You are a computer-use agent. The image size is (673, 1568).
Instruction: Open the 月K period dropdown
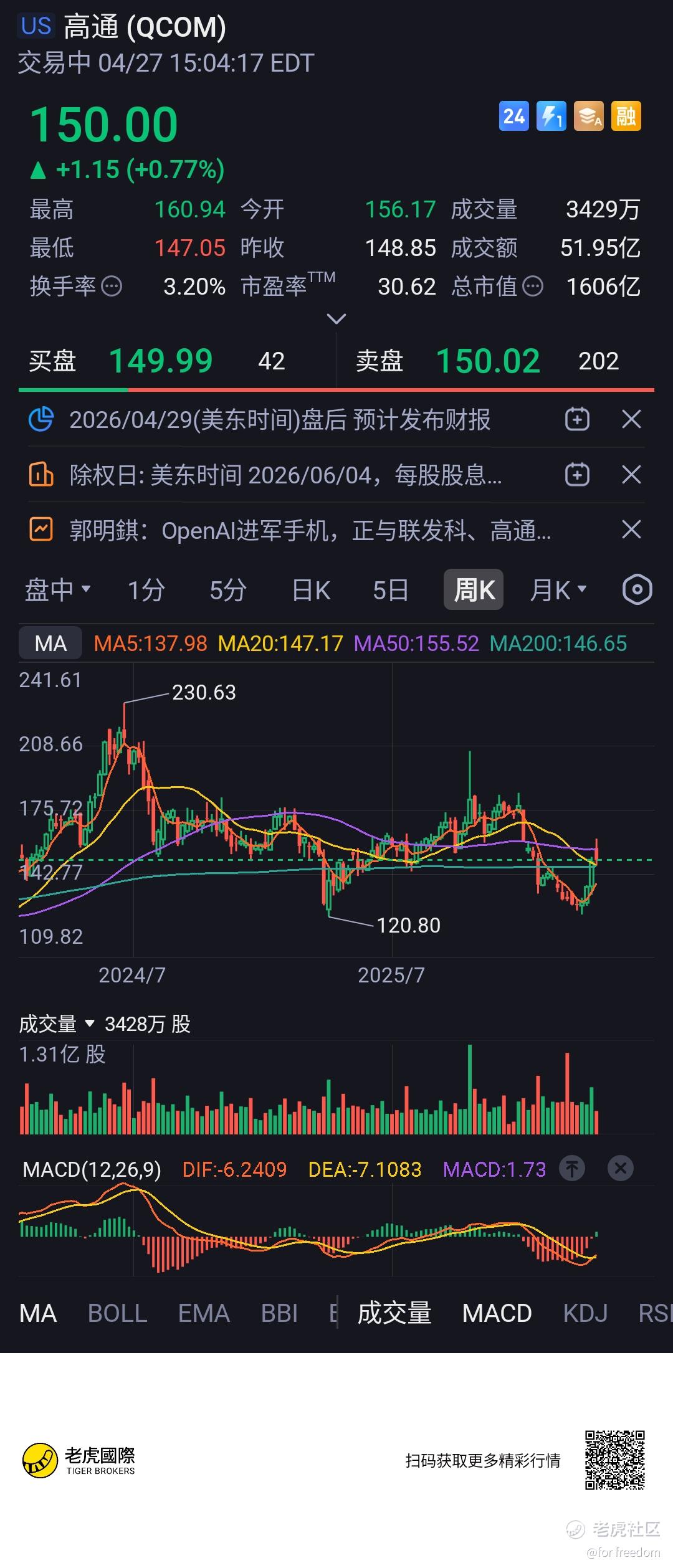tap(558, 589)
